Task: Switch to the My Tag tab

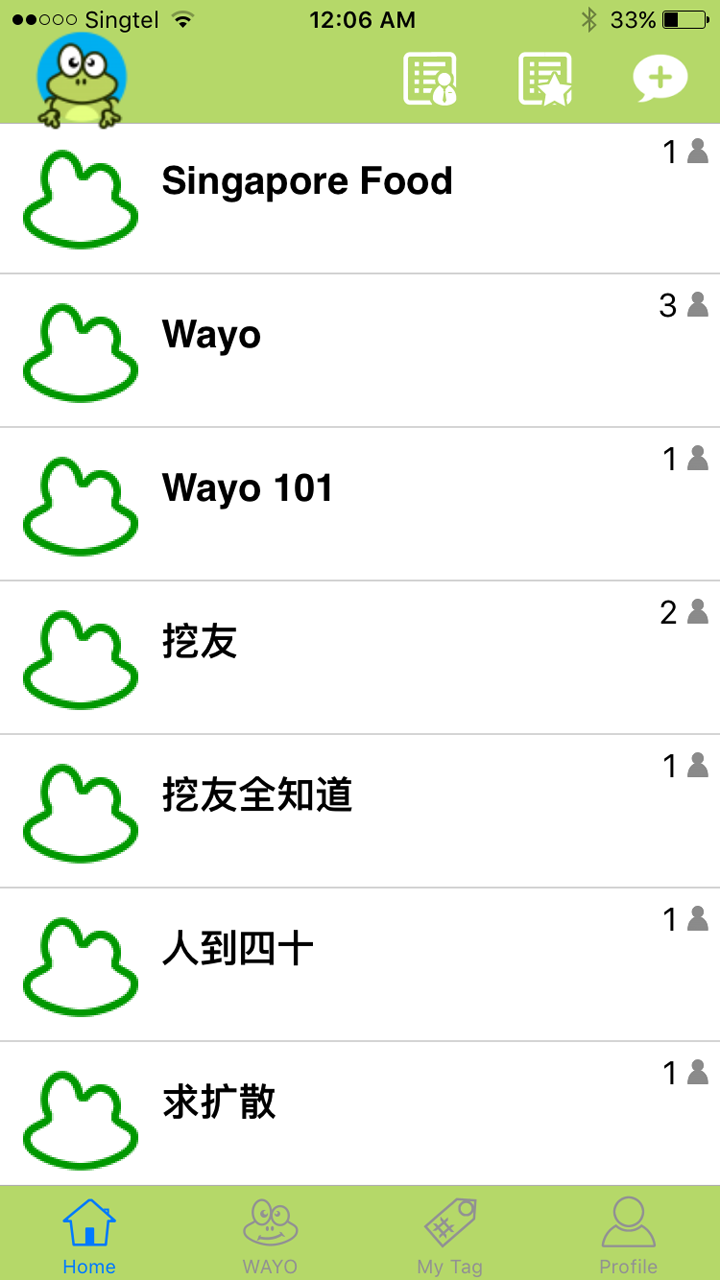Action: (x=450, y=1236)
